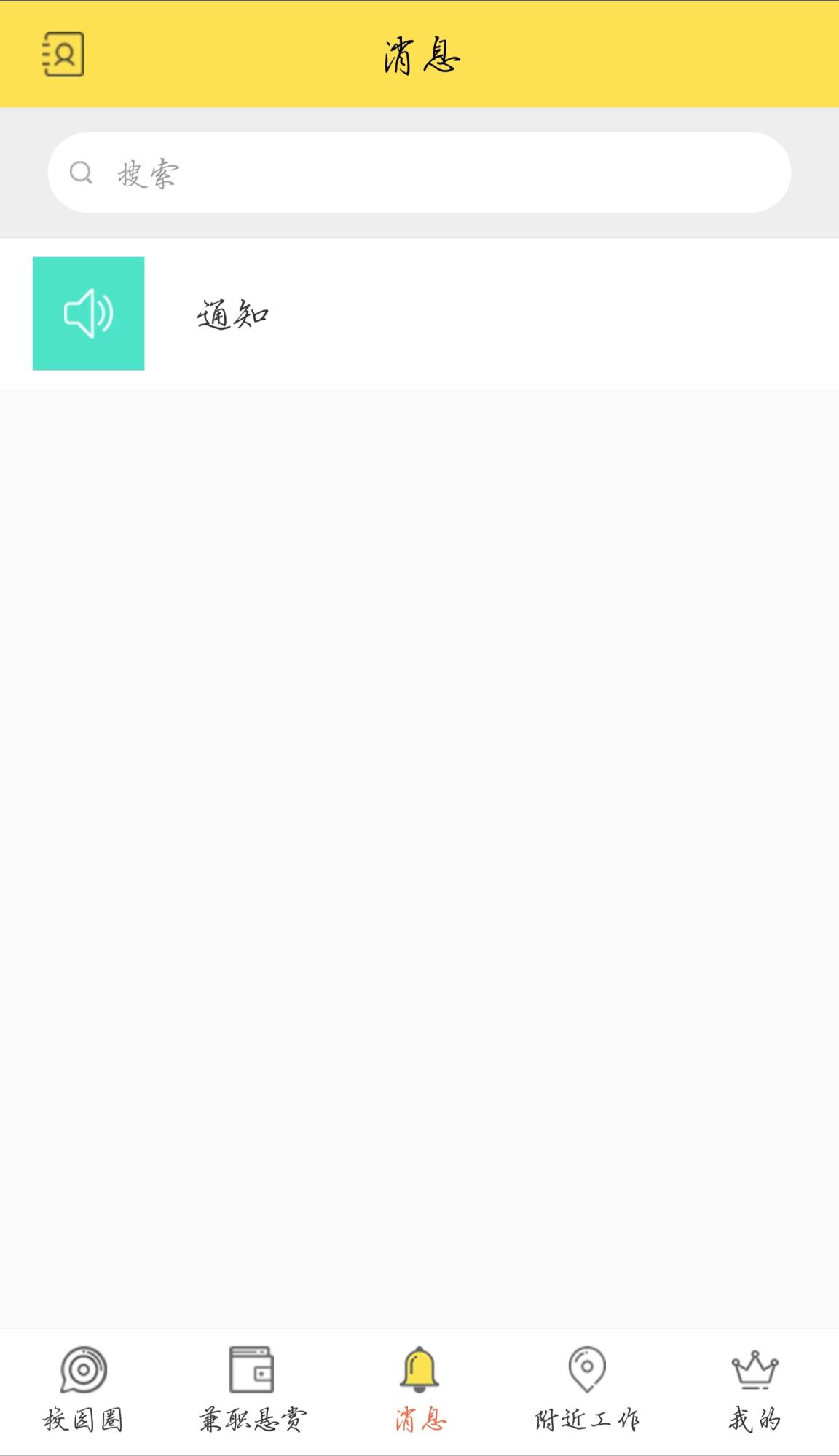This screenshot has width=839, height=1456.
Task: Select the 消息 tab
Action: [419, 1390]
